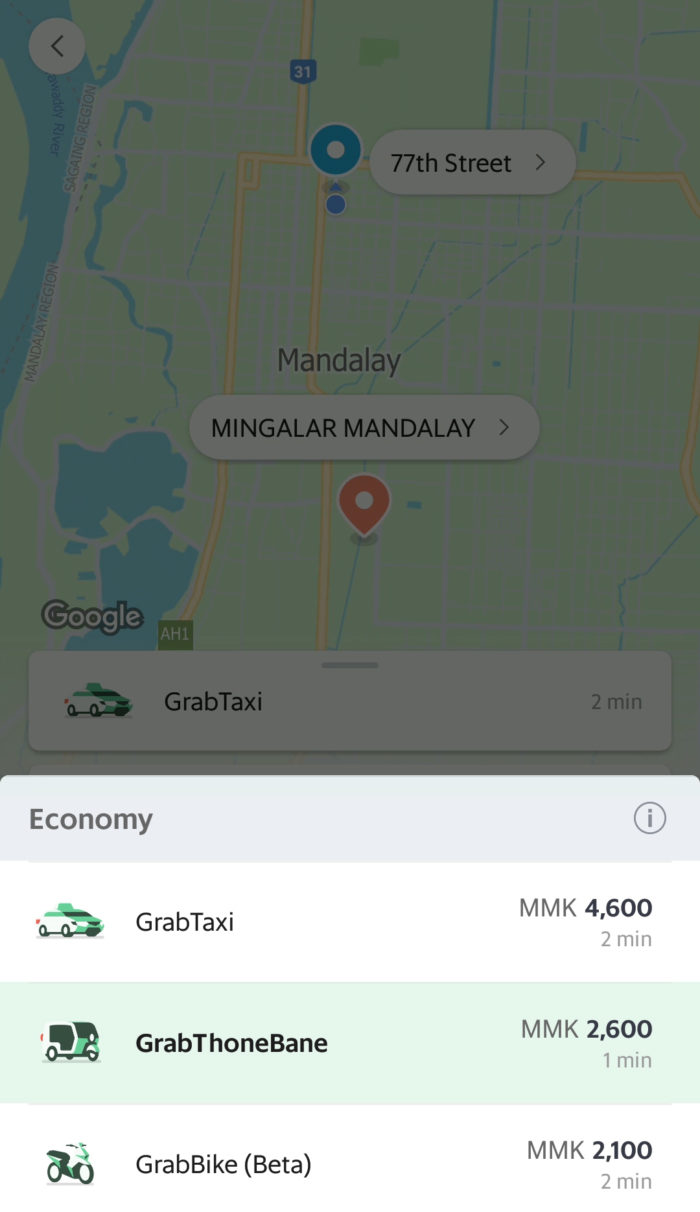The height and width of the screenshot is (1212, 700).
Task: Open Economy info icon
Action: [649, 819]
